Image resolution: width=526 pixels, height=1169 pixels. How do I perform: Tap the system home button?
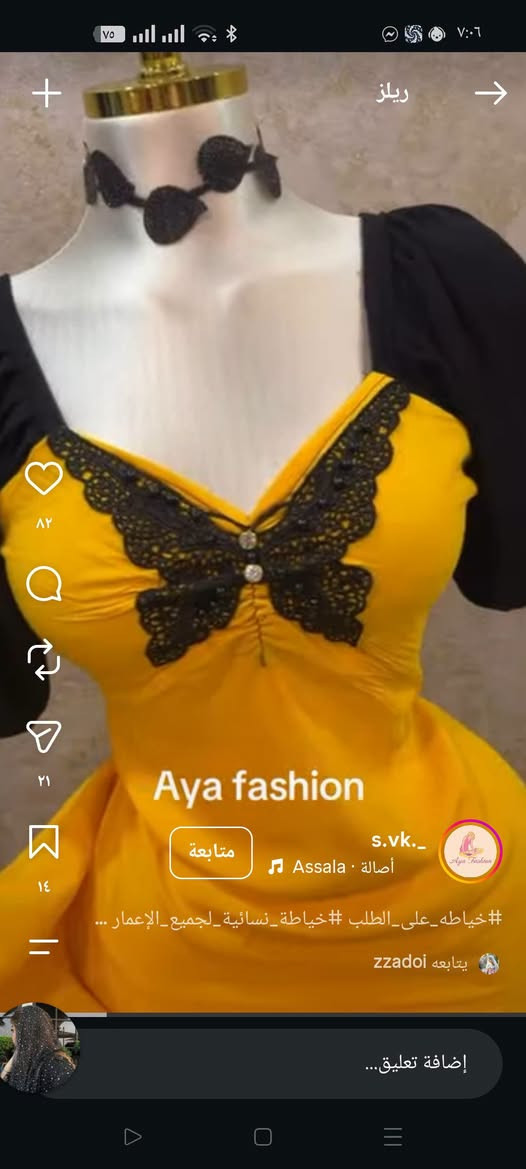point(263,1136)
